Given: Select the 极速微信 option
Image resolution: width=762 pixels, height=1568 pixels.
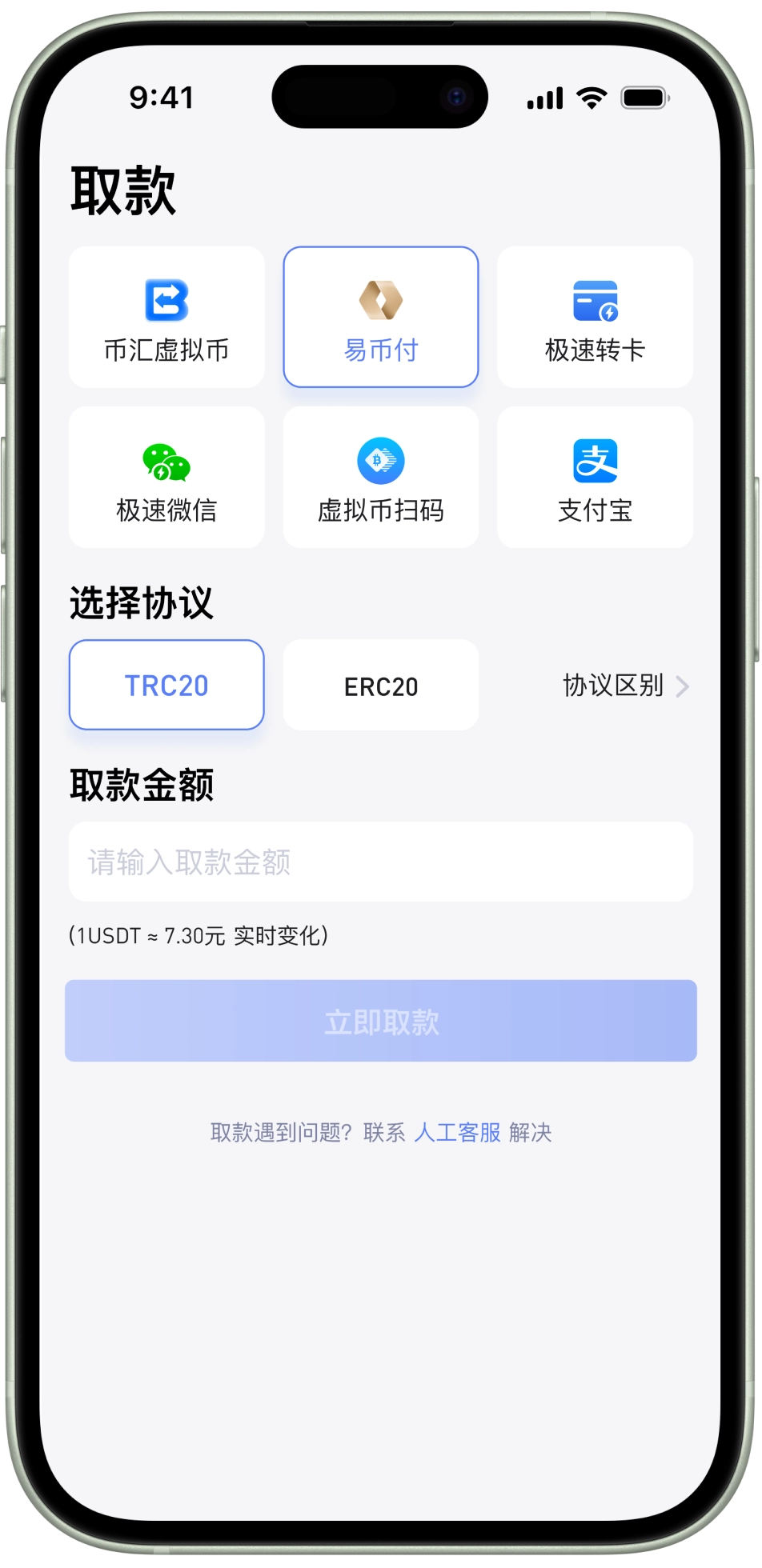Looking at the screenshot, I should pos(166,478).
